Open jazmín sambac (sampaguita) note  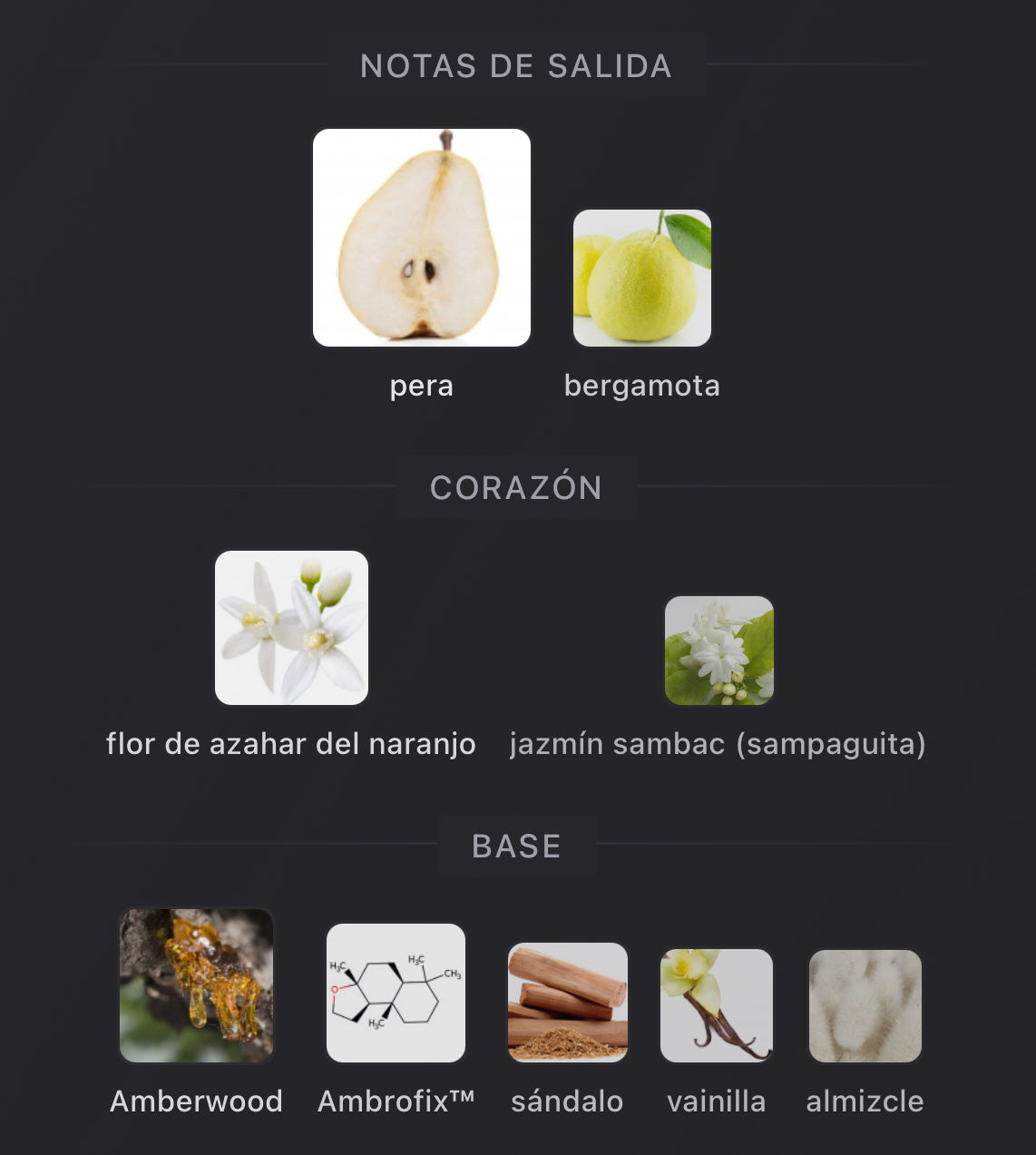718,651
